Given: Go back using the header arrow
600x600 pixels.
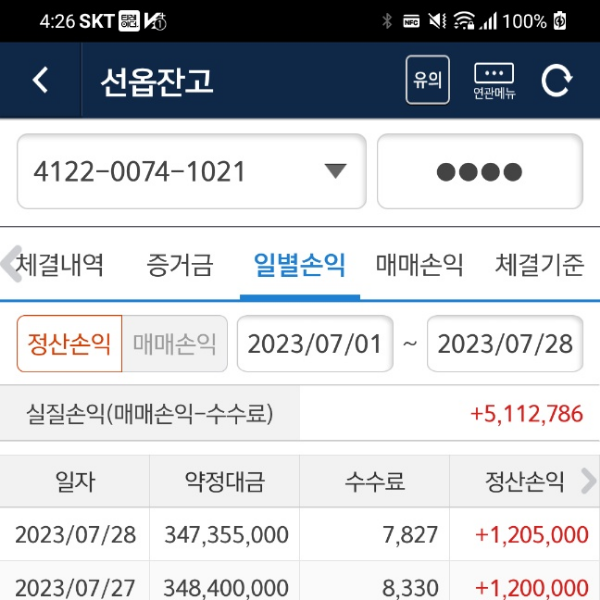Looking at the screenshot, I should [x=40, y=81].
